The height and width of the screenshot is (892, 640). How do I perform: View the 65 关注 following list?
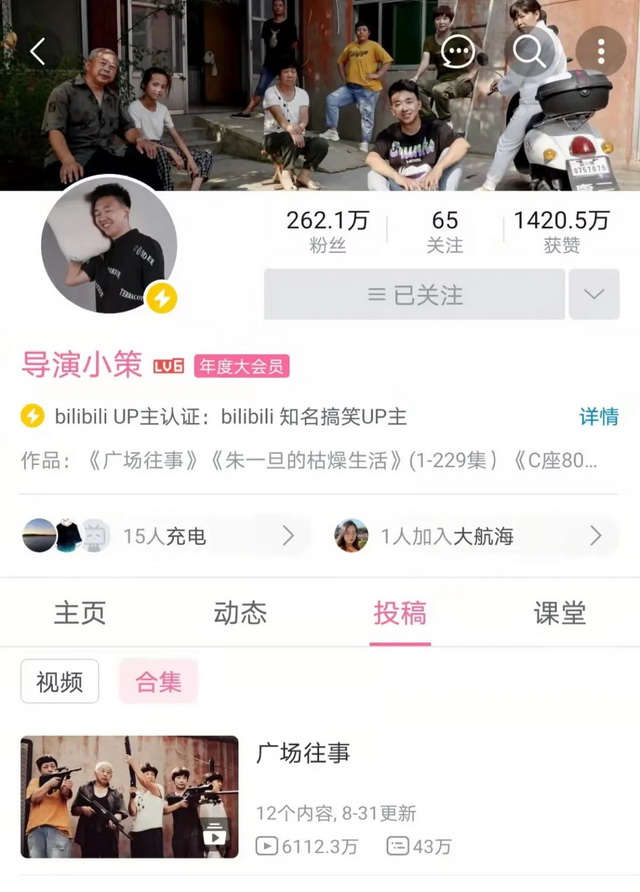click(445, 232)
